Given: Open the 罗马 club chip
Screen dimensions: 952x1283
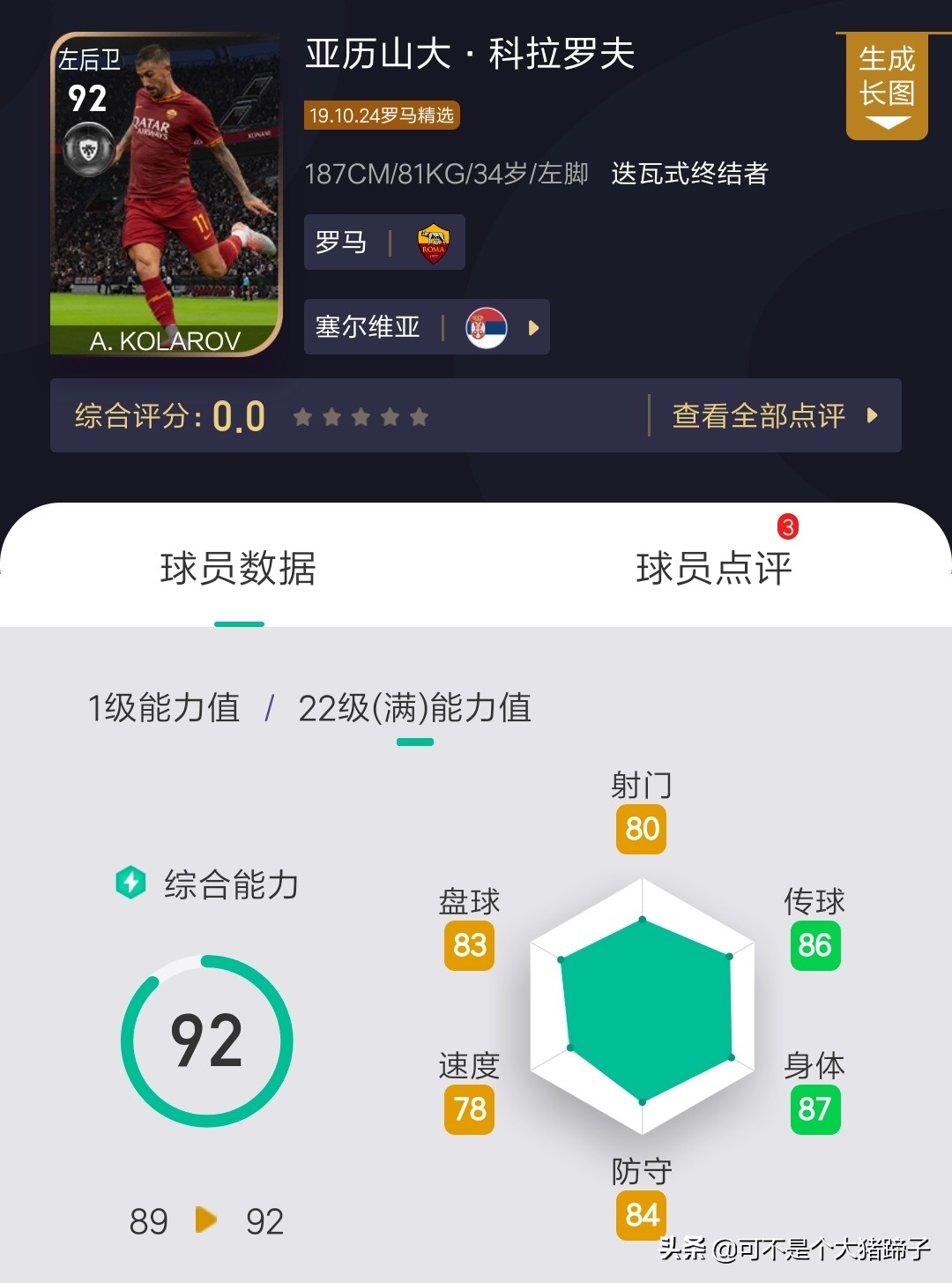Looking at the screenshot, I should point(383,242).
